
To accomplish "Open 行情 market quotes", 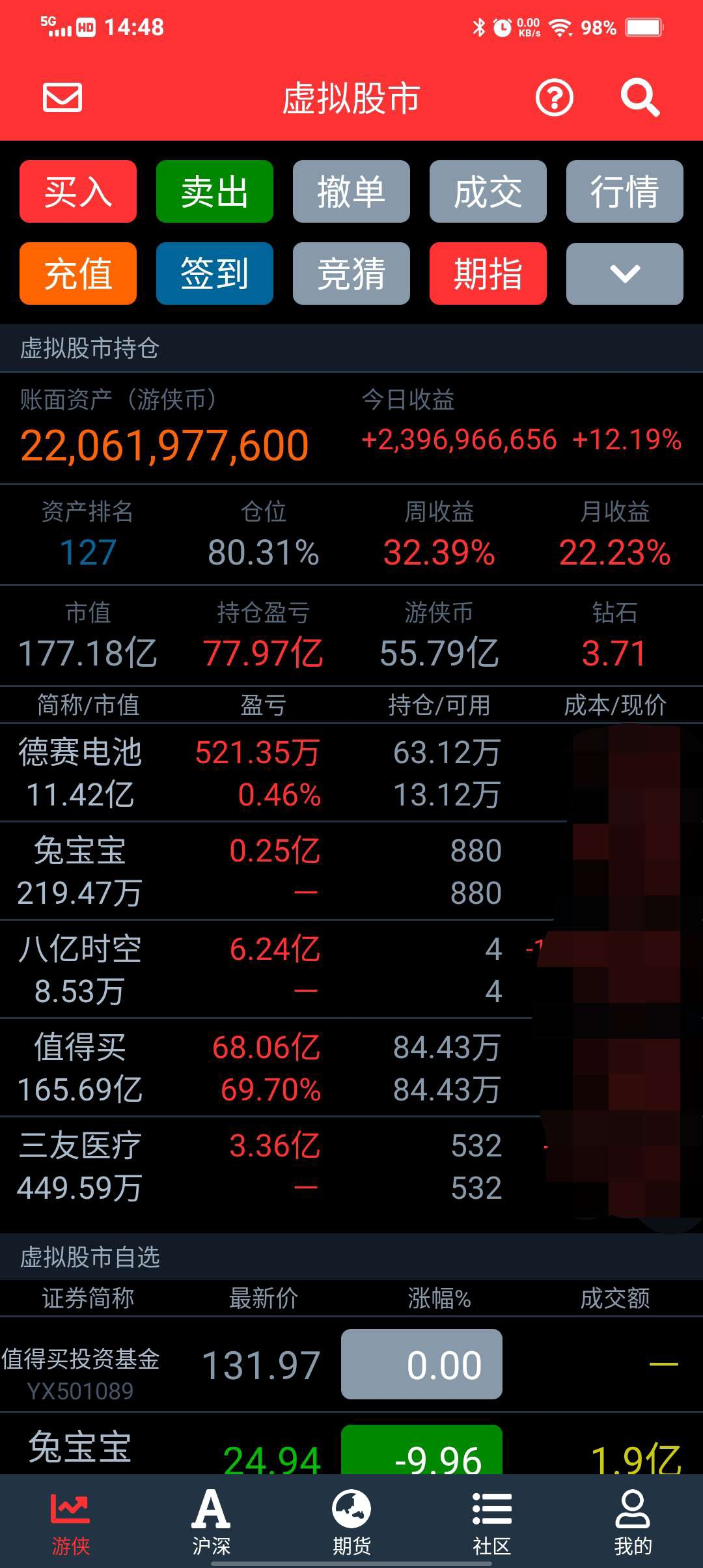I will pos(625,191).
